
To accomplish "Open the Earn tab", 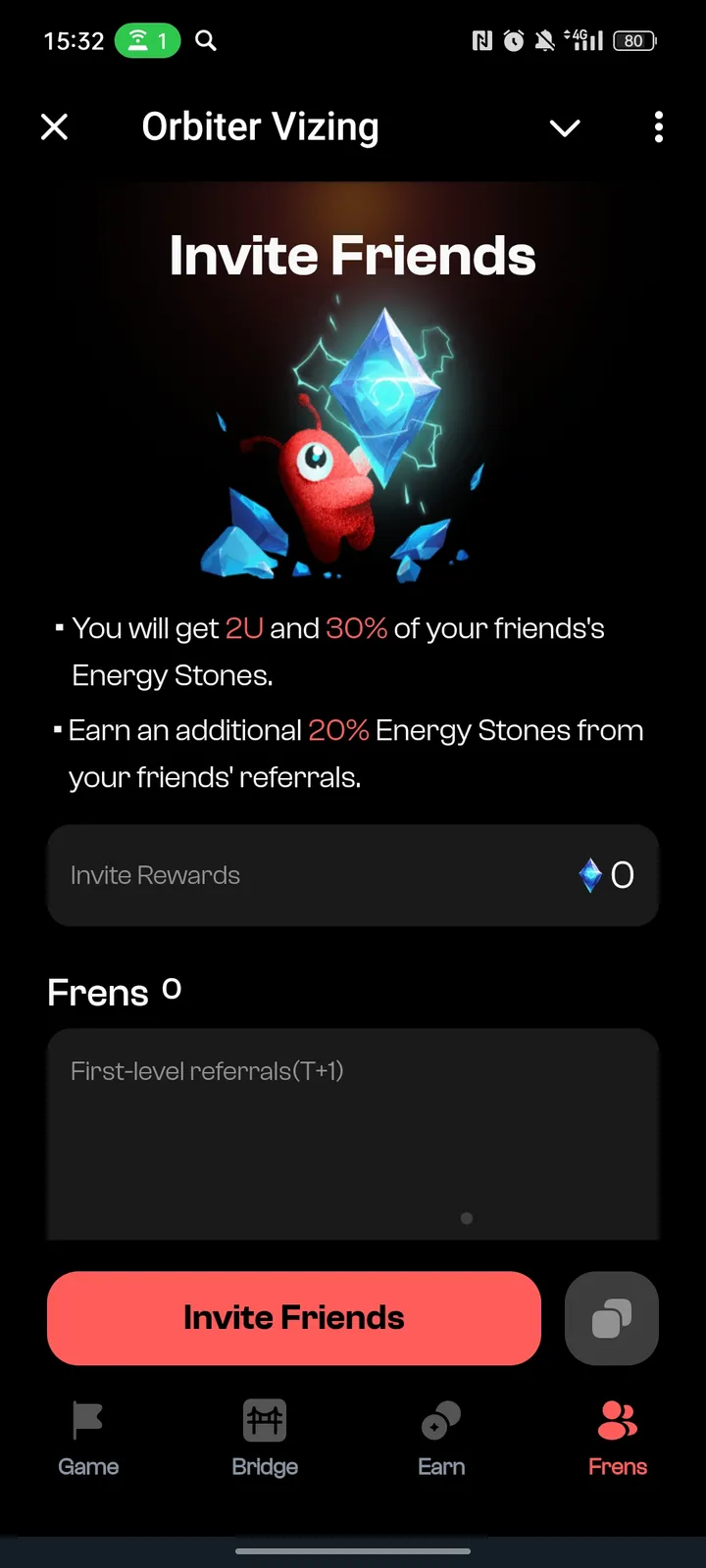I will (441, 1439).
